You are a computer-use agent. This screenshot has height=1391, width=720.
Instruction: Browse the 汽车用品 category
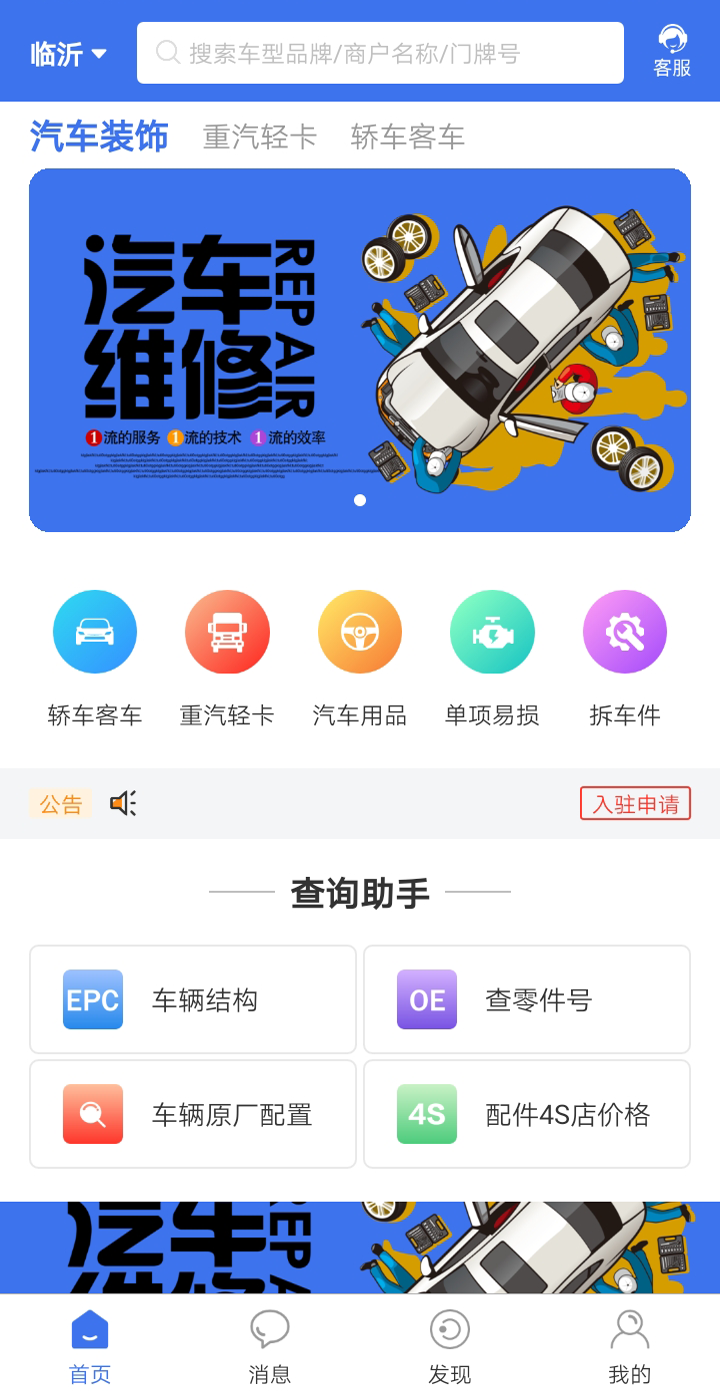point(360,632)
